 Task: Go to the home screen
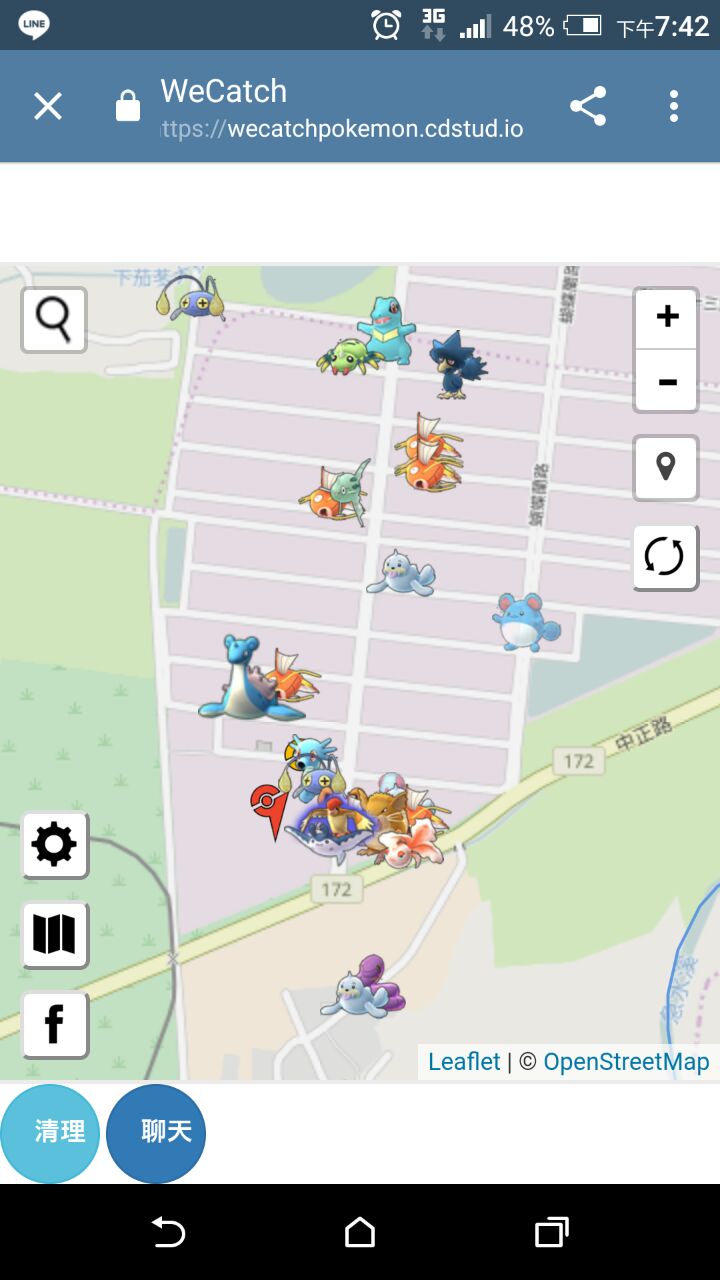point(360,1232)
